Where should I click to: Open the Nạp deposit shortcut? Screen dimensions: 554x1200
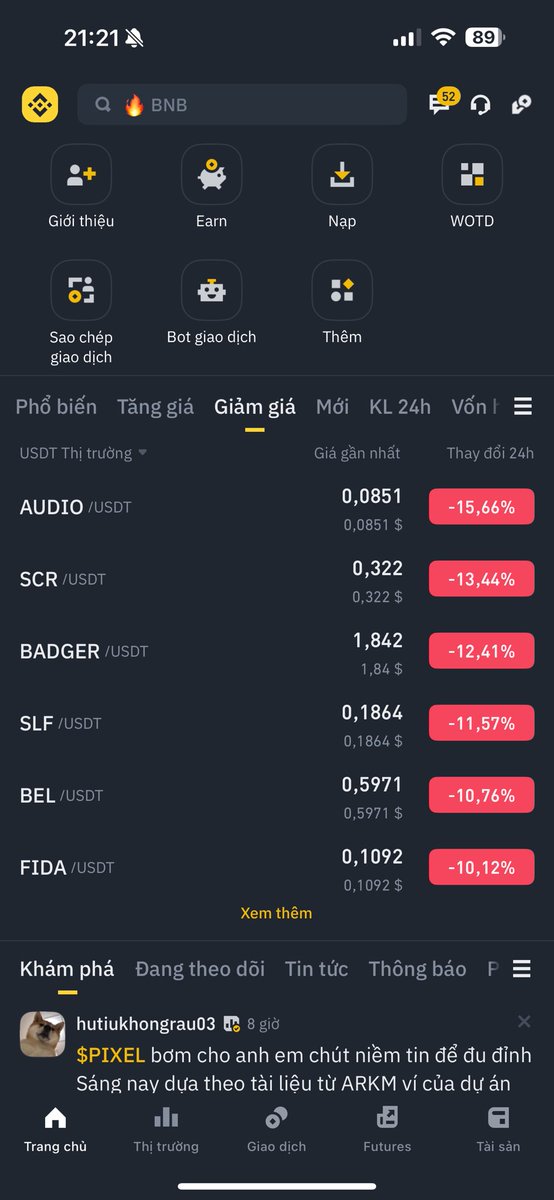[x=342, y=187]
